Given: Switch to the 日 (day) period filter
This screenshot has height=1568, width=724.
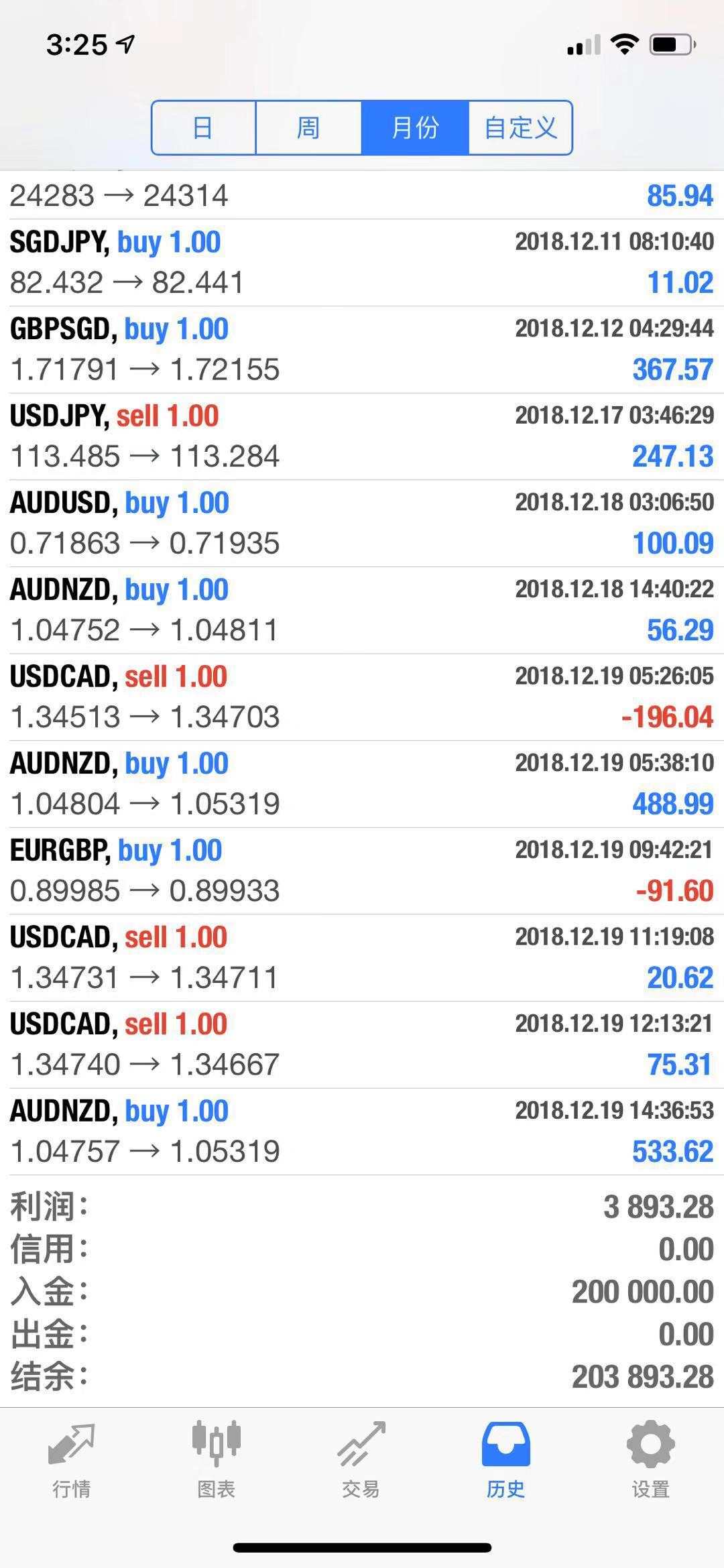Looking at the screenshot, I should (203, 127).
